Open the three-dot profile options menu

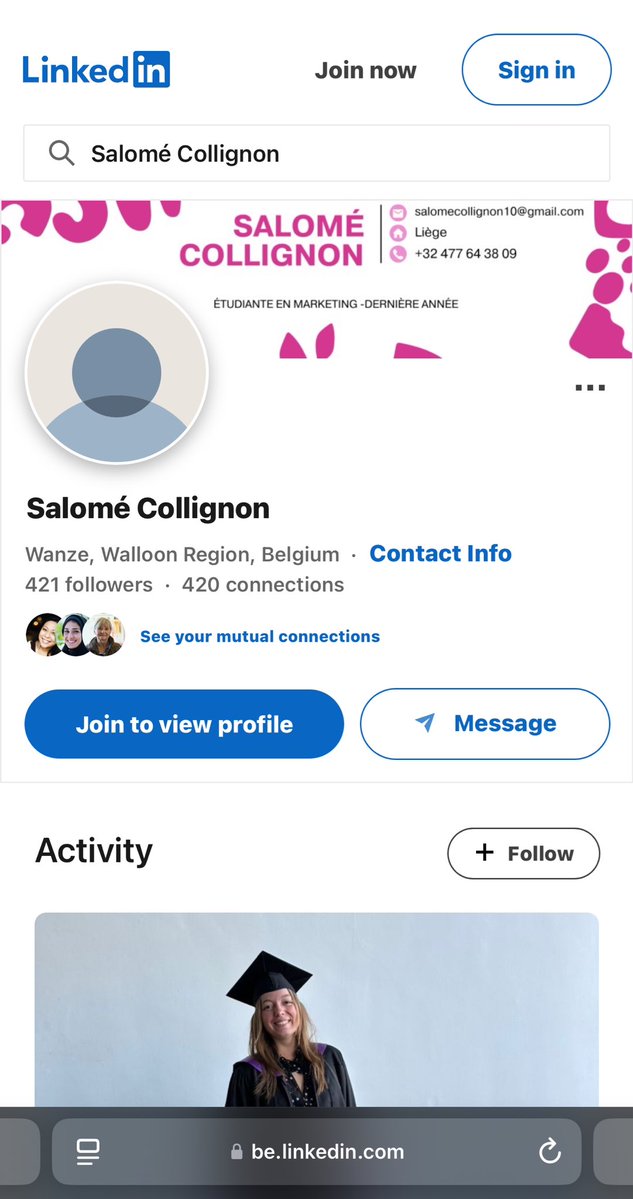pyautogui.click(x=590, y=387)
